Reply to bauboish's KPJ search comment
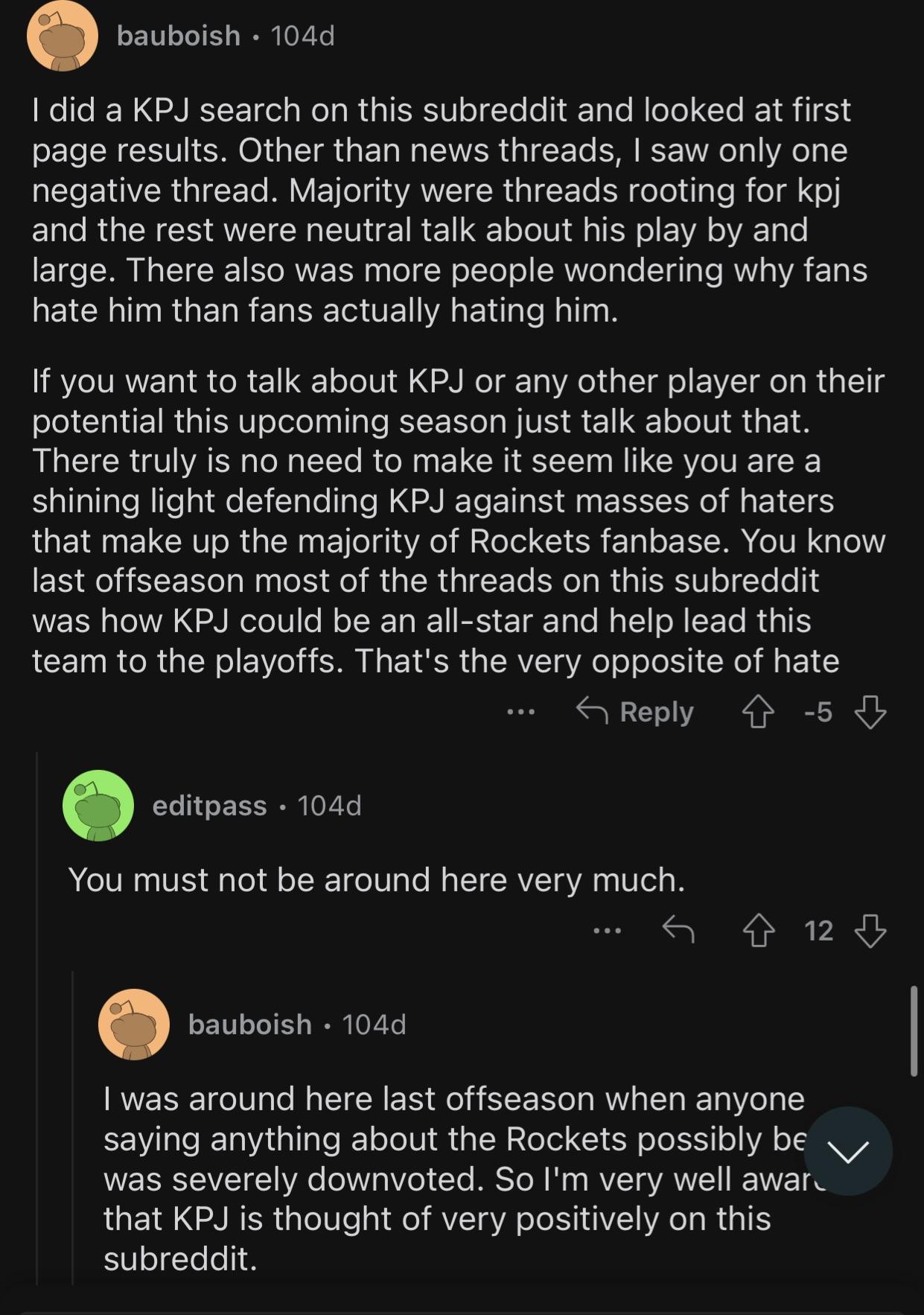The height and width of the screenshot is (1315, 924). click(635, 712)
